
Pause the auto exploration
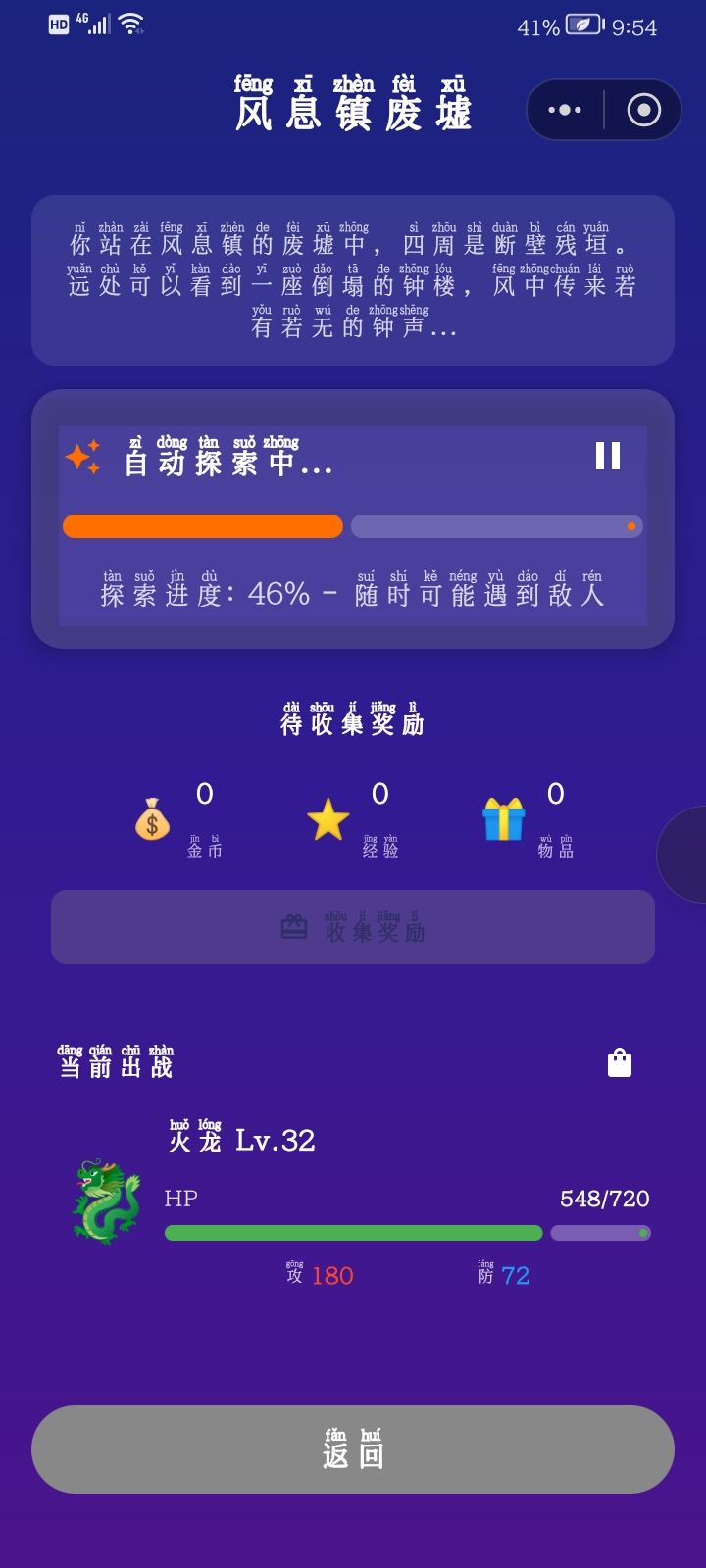(609, 455)
